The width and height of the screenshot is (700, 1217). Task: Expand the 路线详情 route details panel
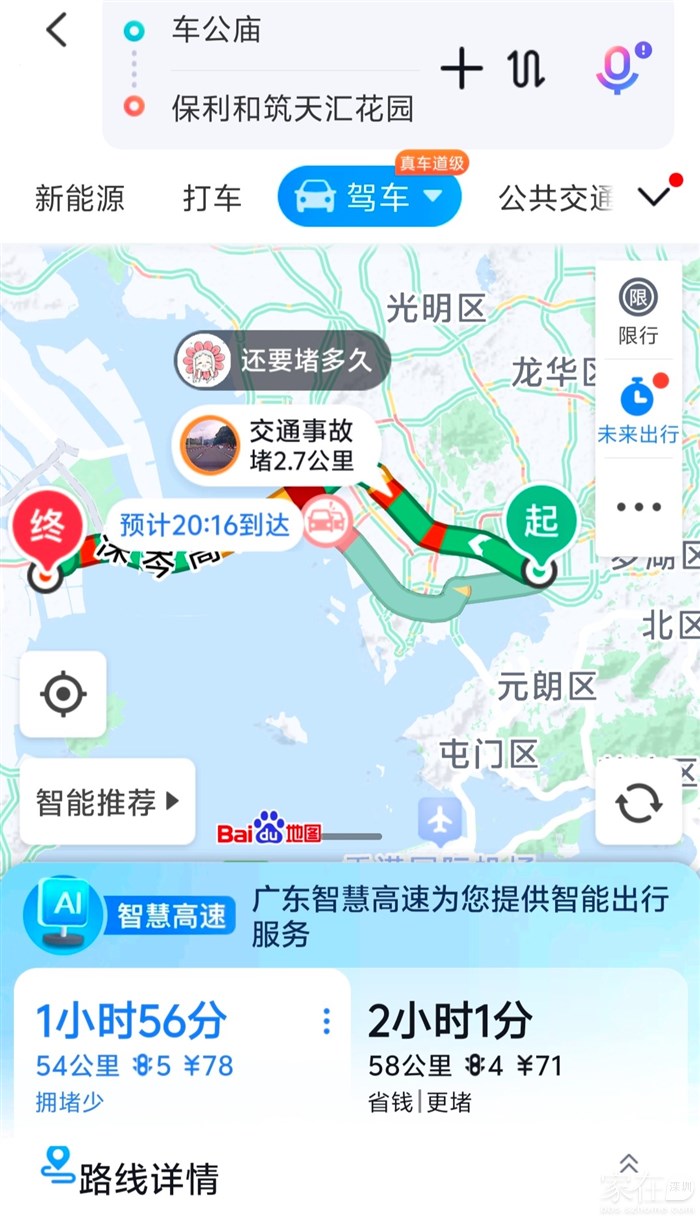(148, 1178)
